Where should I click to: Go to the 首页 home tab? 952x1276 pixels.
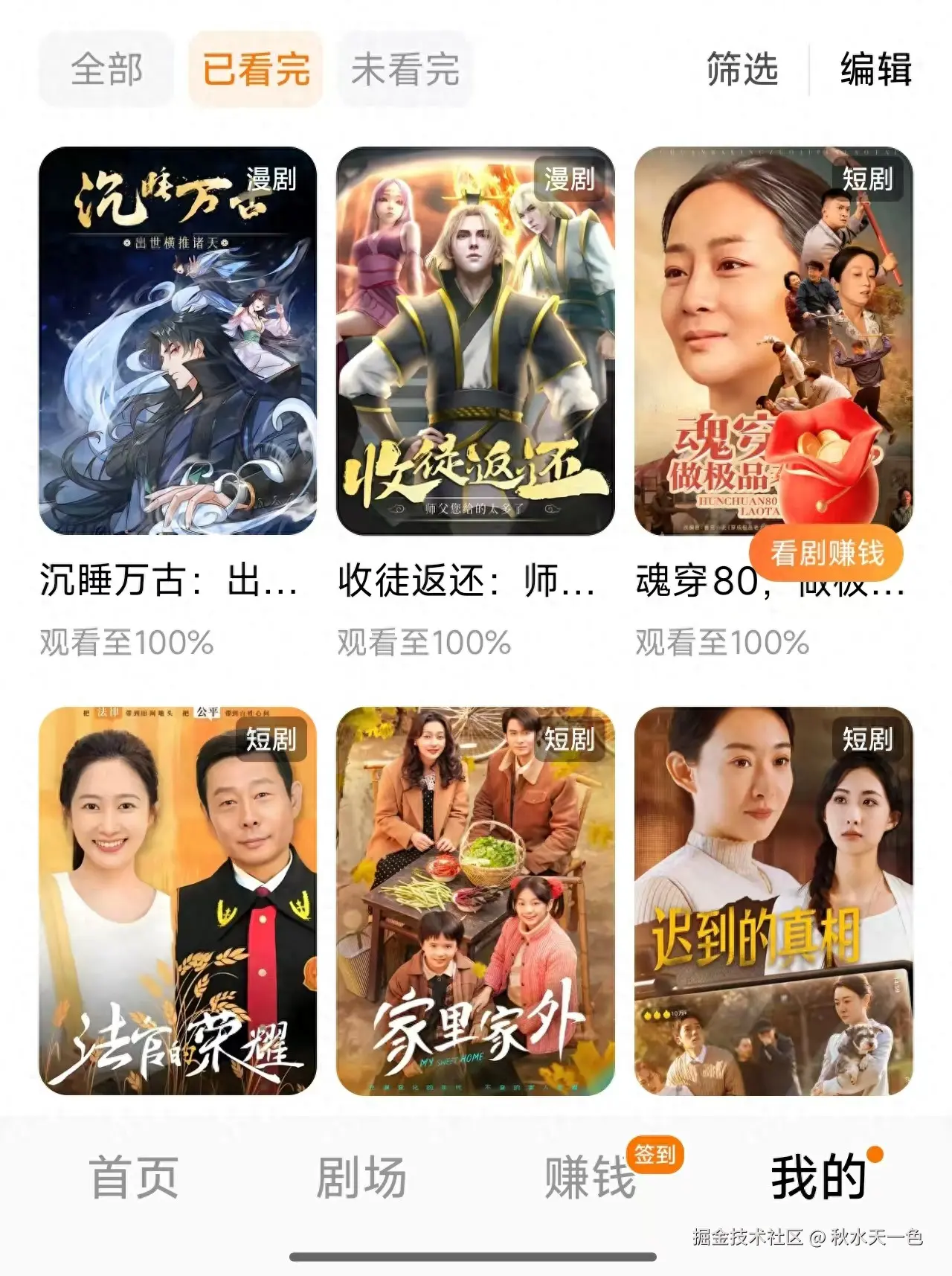(134, 1177)
